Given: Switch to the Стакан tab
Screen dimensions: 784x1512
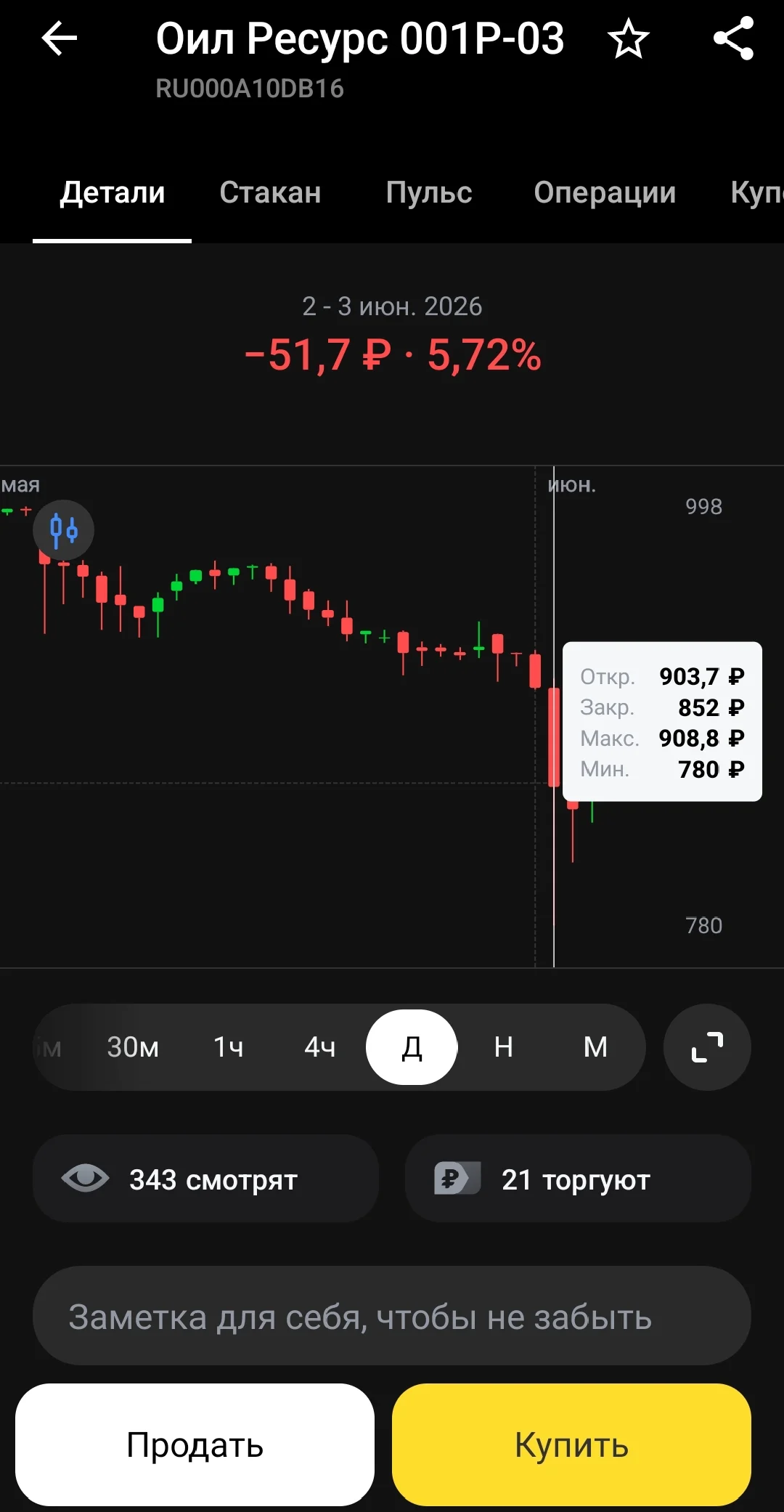Looking at the screenshot, I should pos(270,192).
